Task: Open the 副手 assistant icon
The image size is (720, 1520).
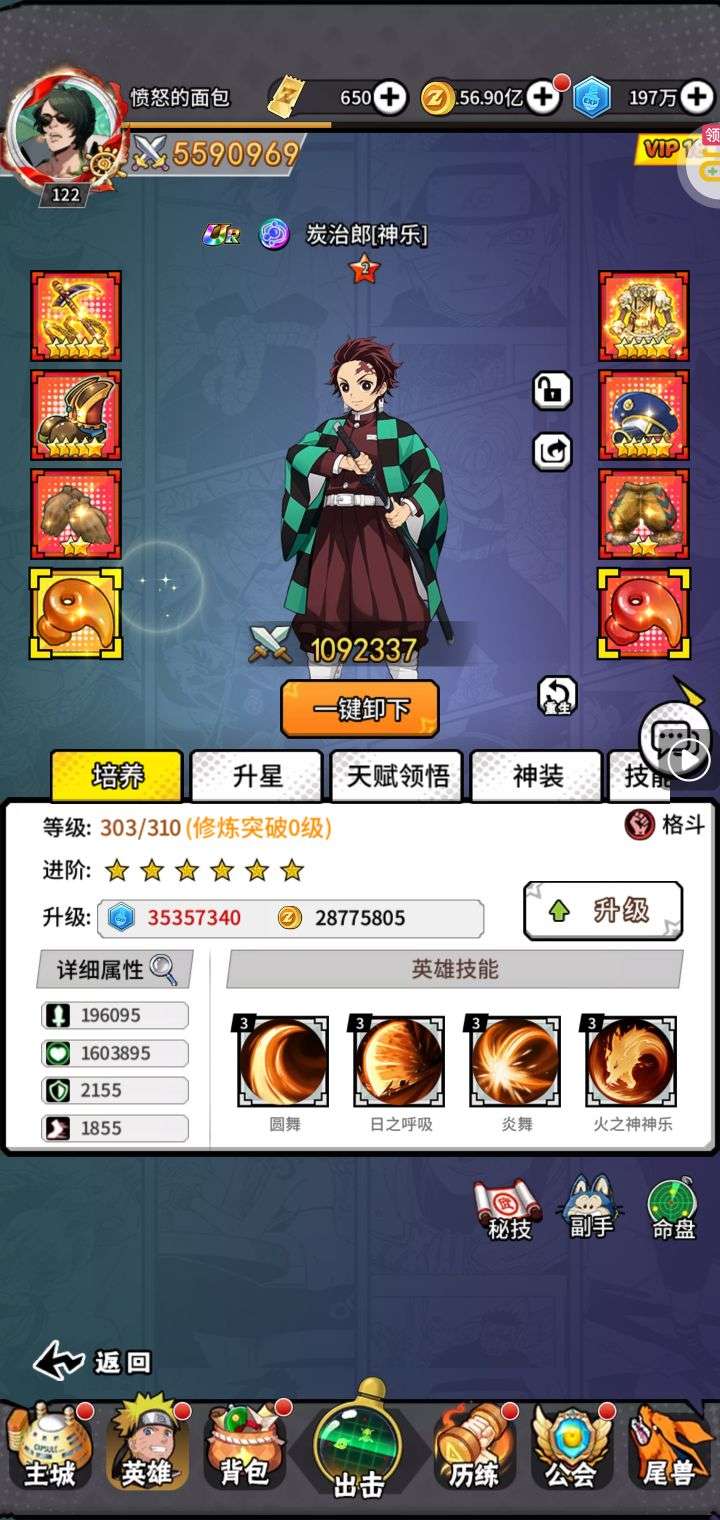Action: click(591, 1208)
